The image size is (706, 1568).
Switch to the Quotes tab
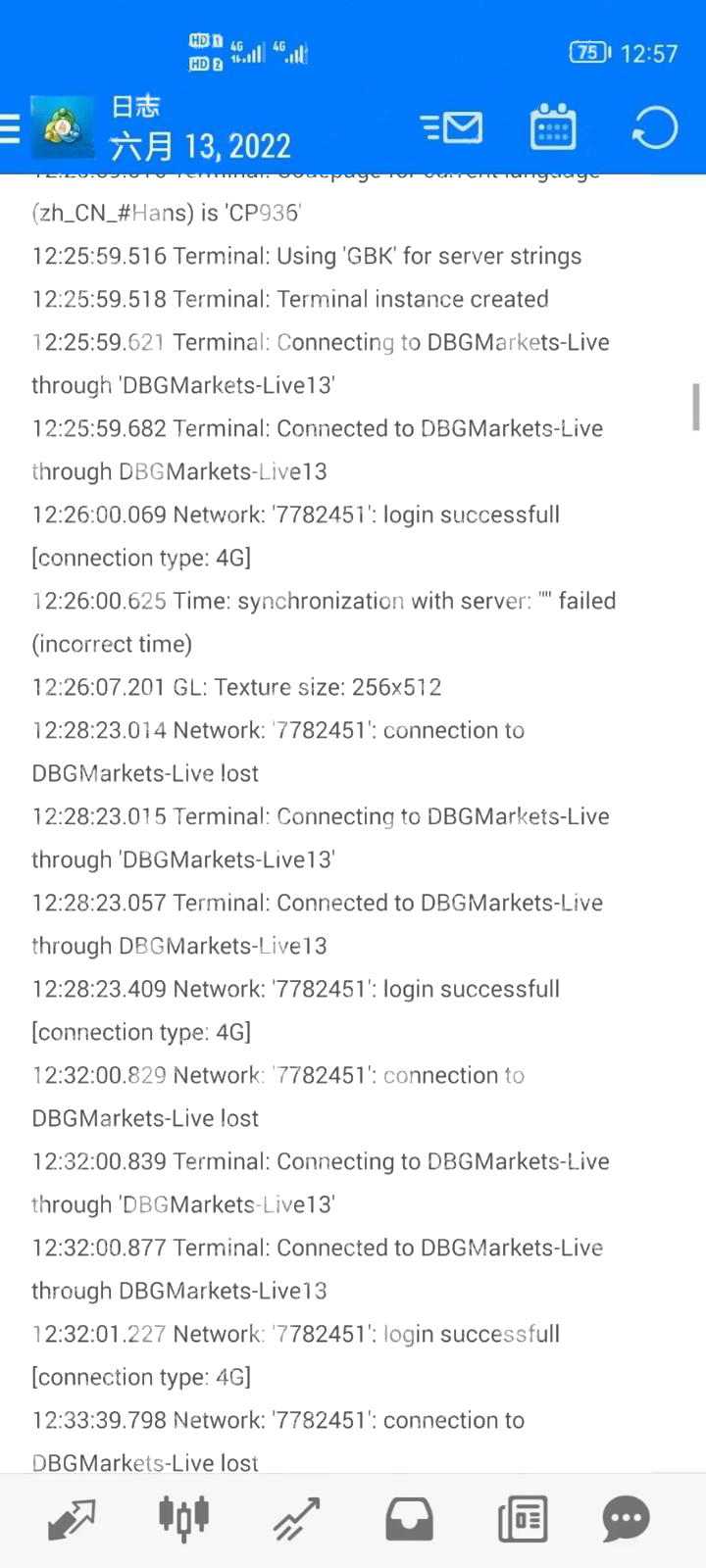pos(72,1520)
